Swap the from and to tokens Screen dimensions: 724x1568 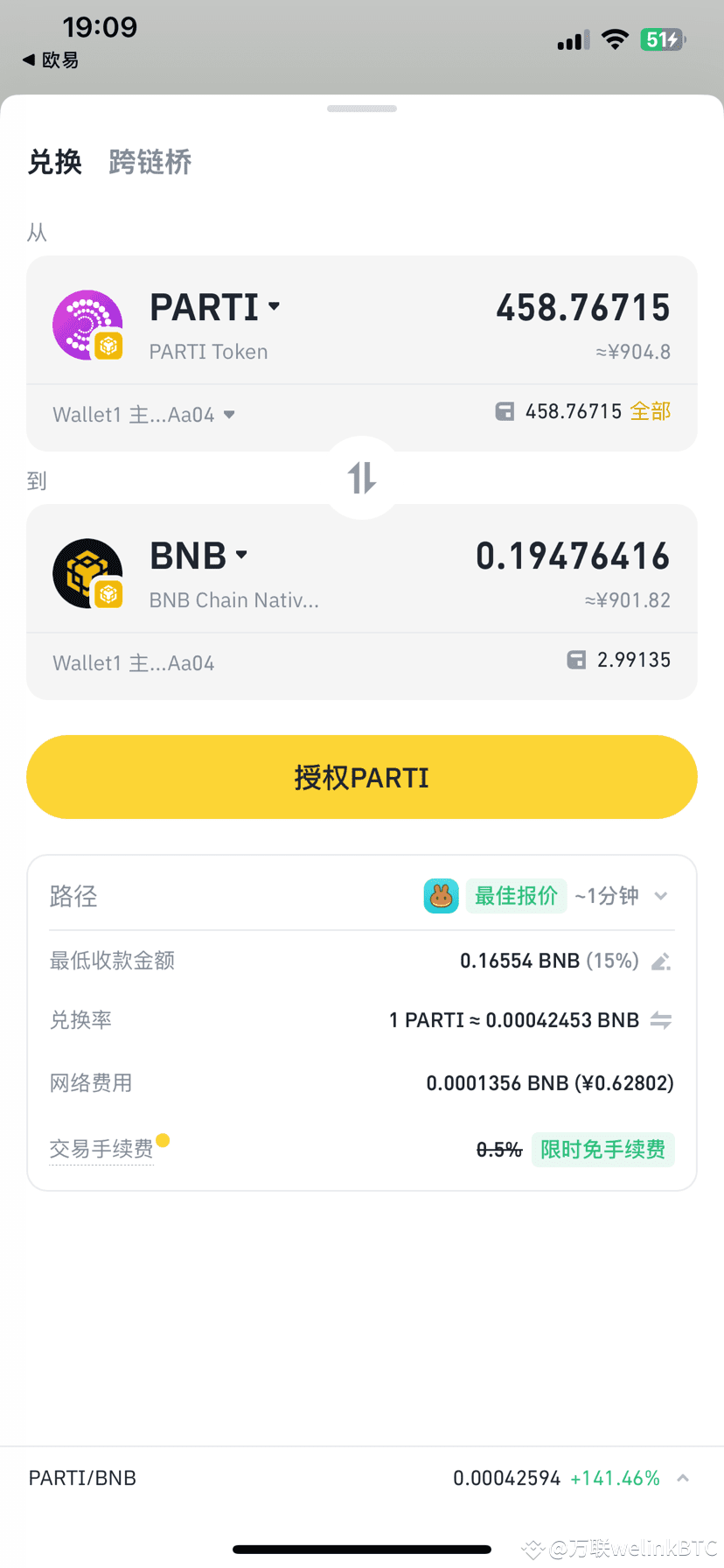[x=362, y=478]
